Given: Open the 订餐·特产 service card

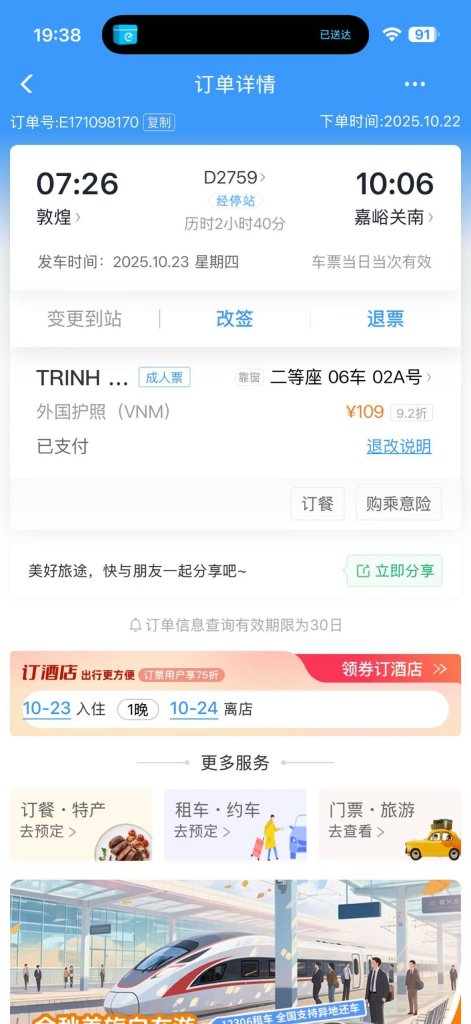Looking at the screenshot, I should (x=81, y=825).
